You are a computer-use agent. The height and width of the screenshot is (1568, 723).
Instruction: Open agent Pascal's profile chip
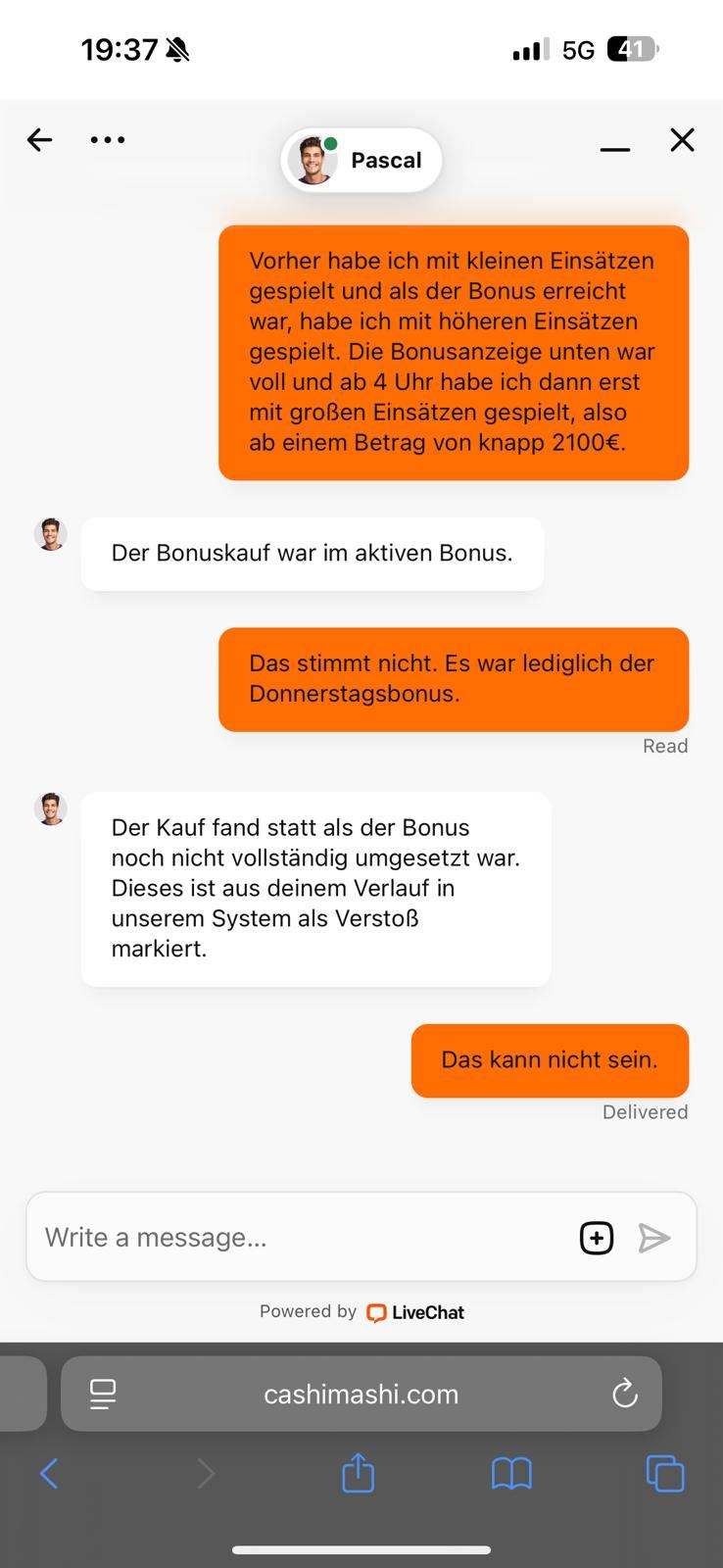pos(361,160)
